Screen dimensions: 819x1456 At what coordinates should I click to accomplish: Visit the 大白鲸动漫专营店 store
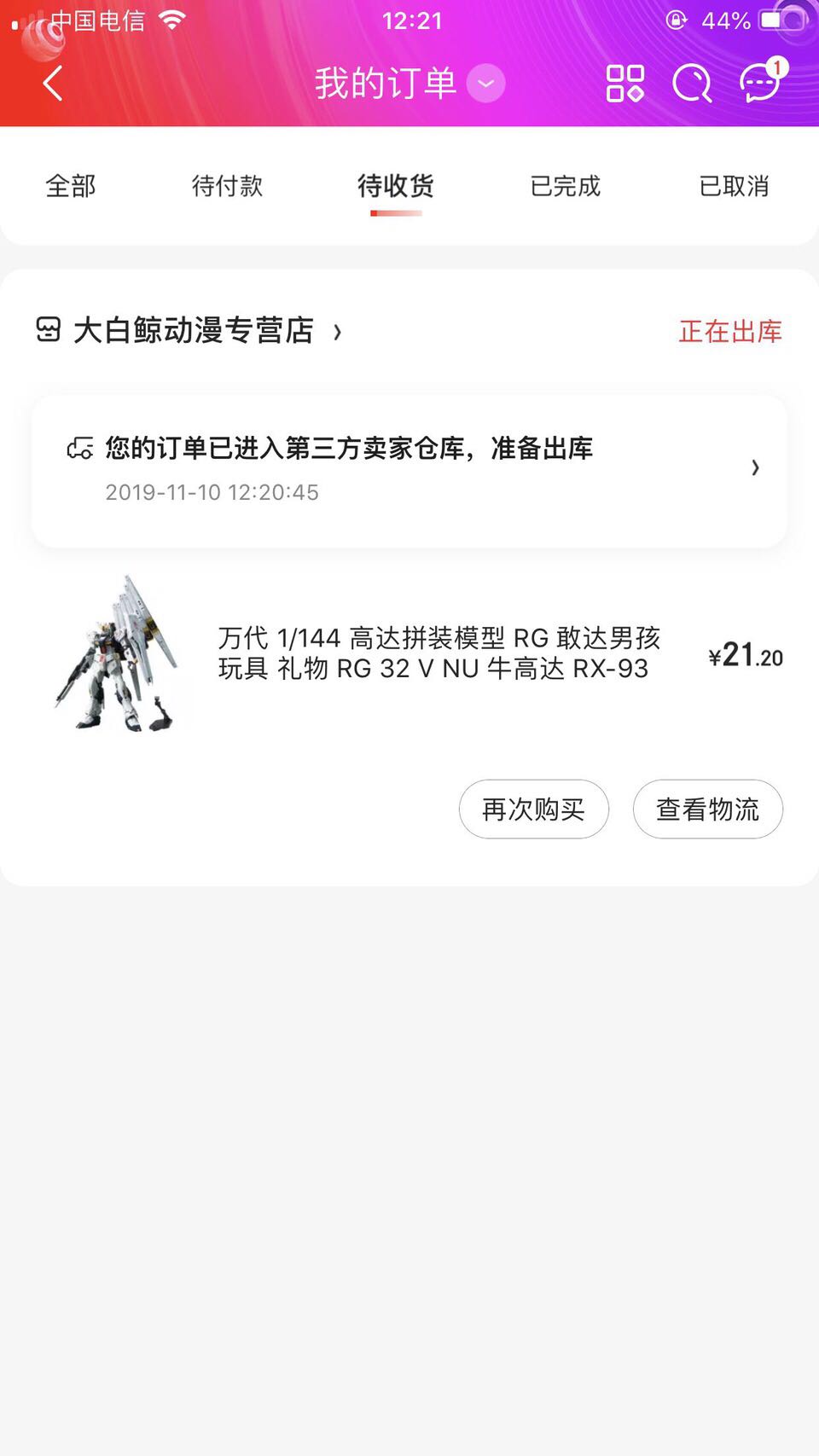tap(194, 331)
